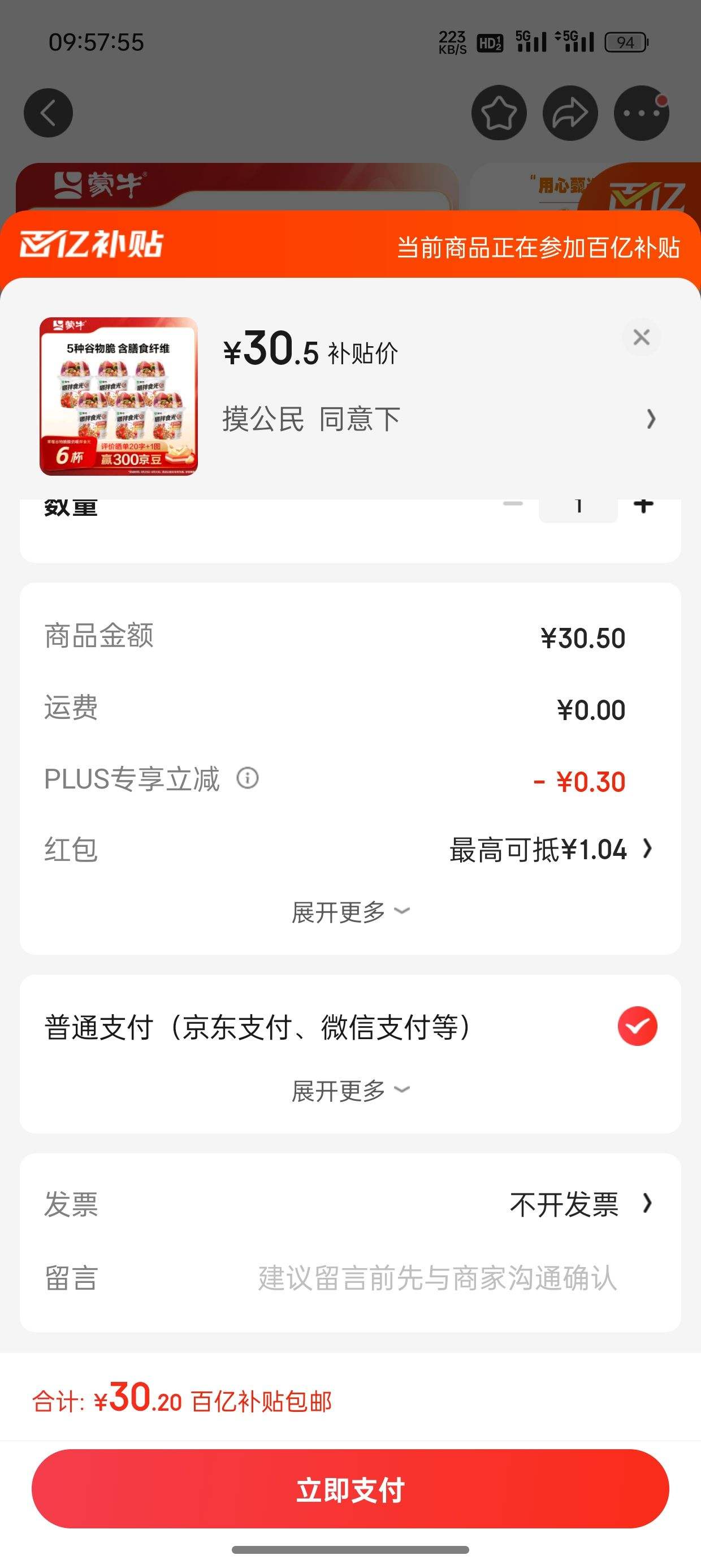Close the order confirmation sheet
Viewport: 701px width, 1568px height.
[x=642, y=337]
